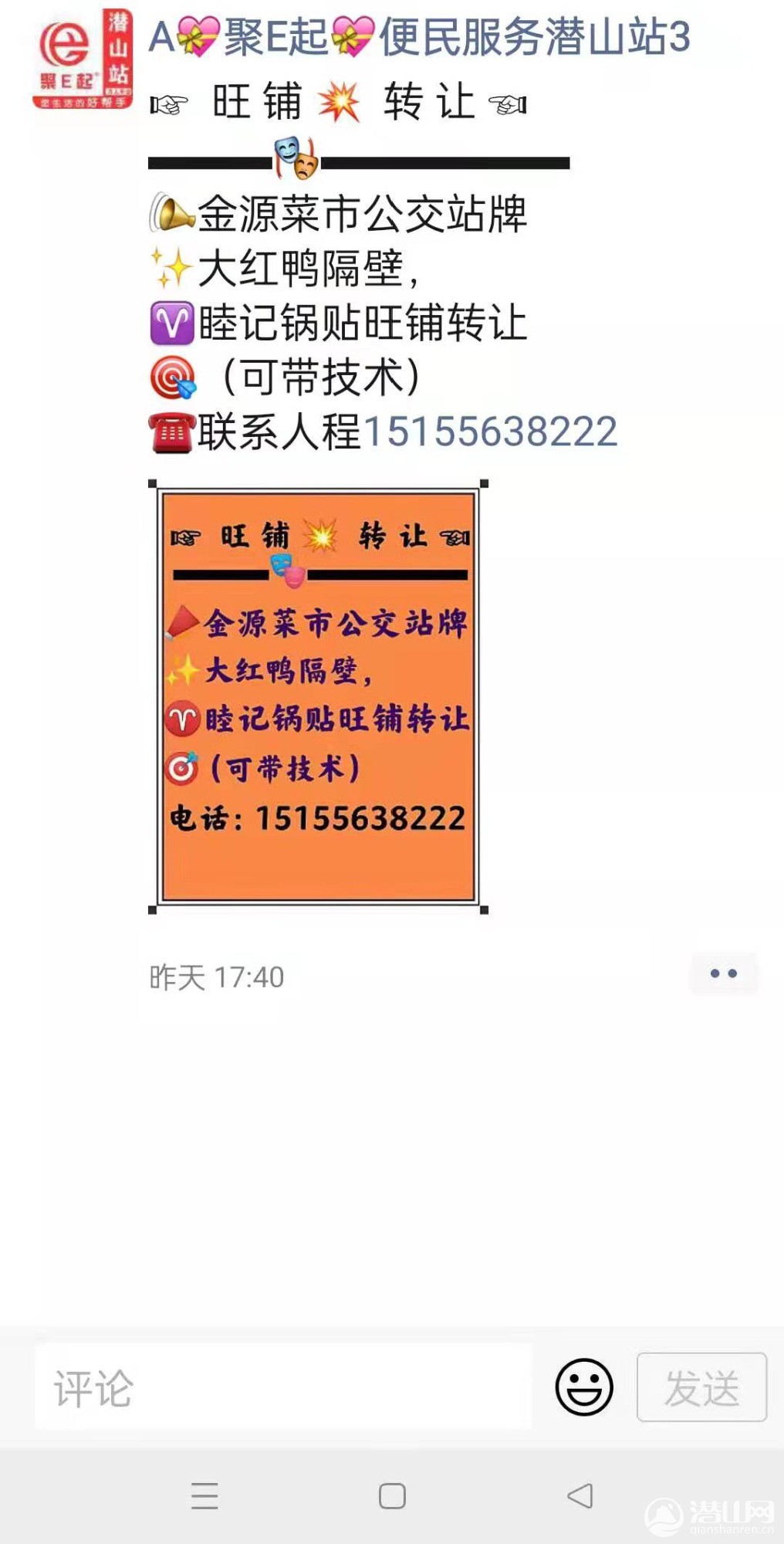This screenshot has height=1544, width=784.
Task: Open the two-dot like/comment menu
Action: click(723, 973)
